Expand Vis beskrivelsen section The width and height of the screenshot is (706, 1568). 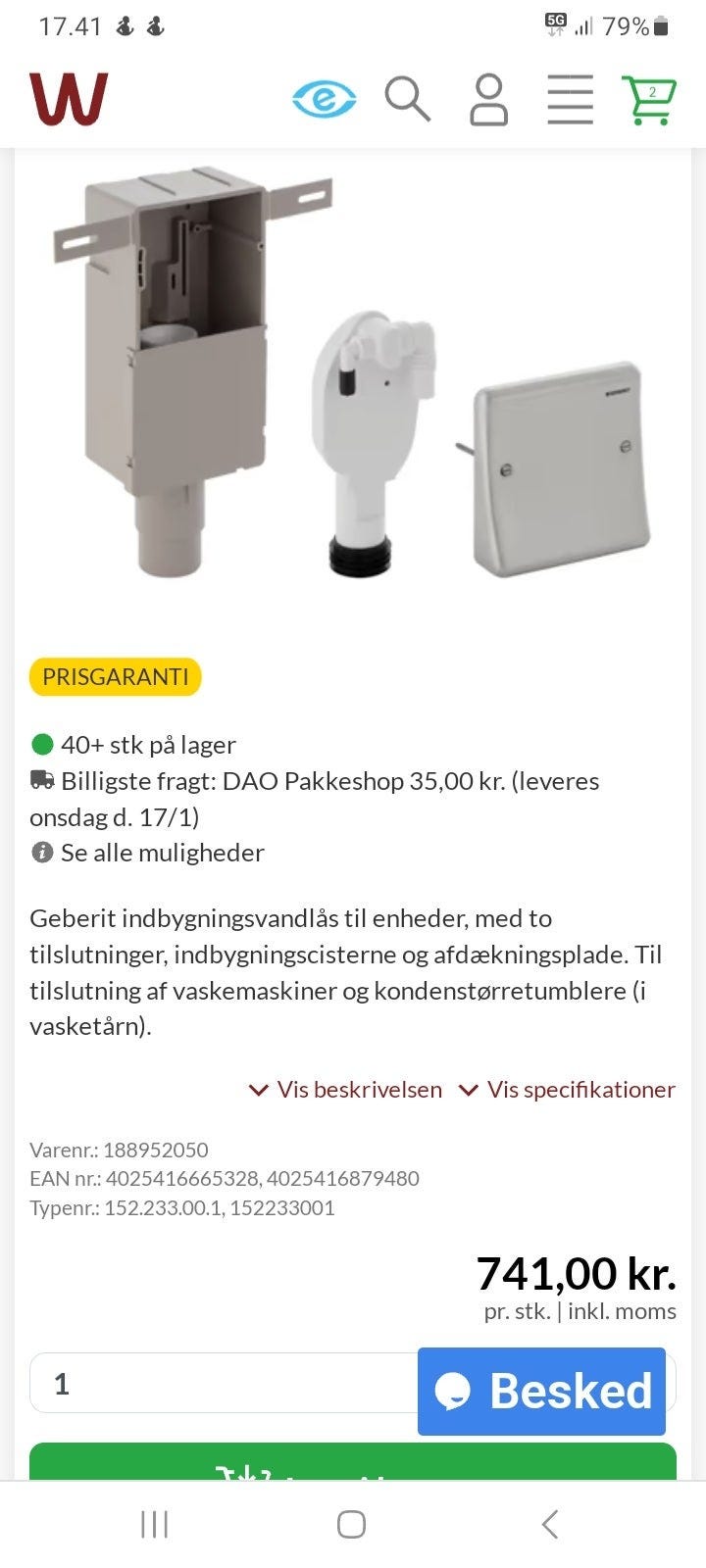point(359,1089)
